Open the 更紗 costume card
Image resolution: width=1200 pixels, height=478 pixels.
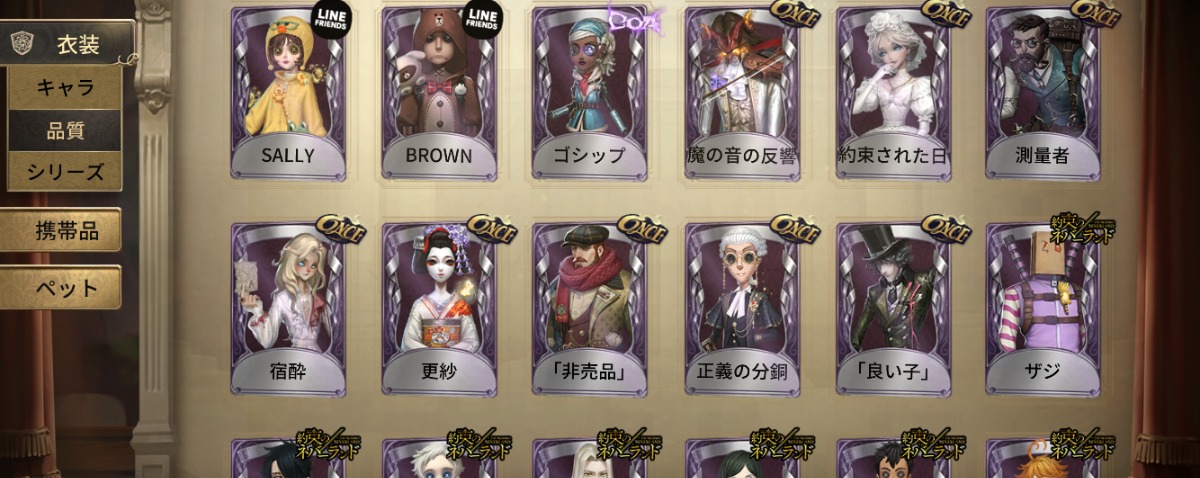coord(439,307)
